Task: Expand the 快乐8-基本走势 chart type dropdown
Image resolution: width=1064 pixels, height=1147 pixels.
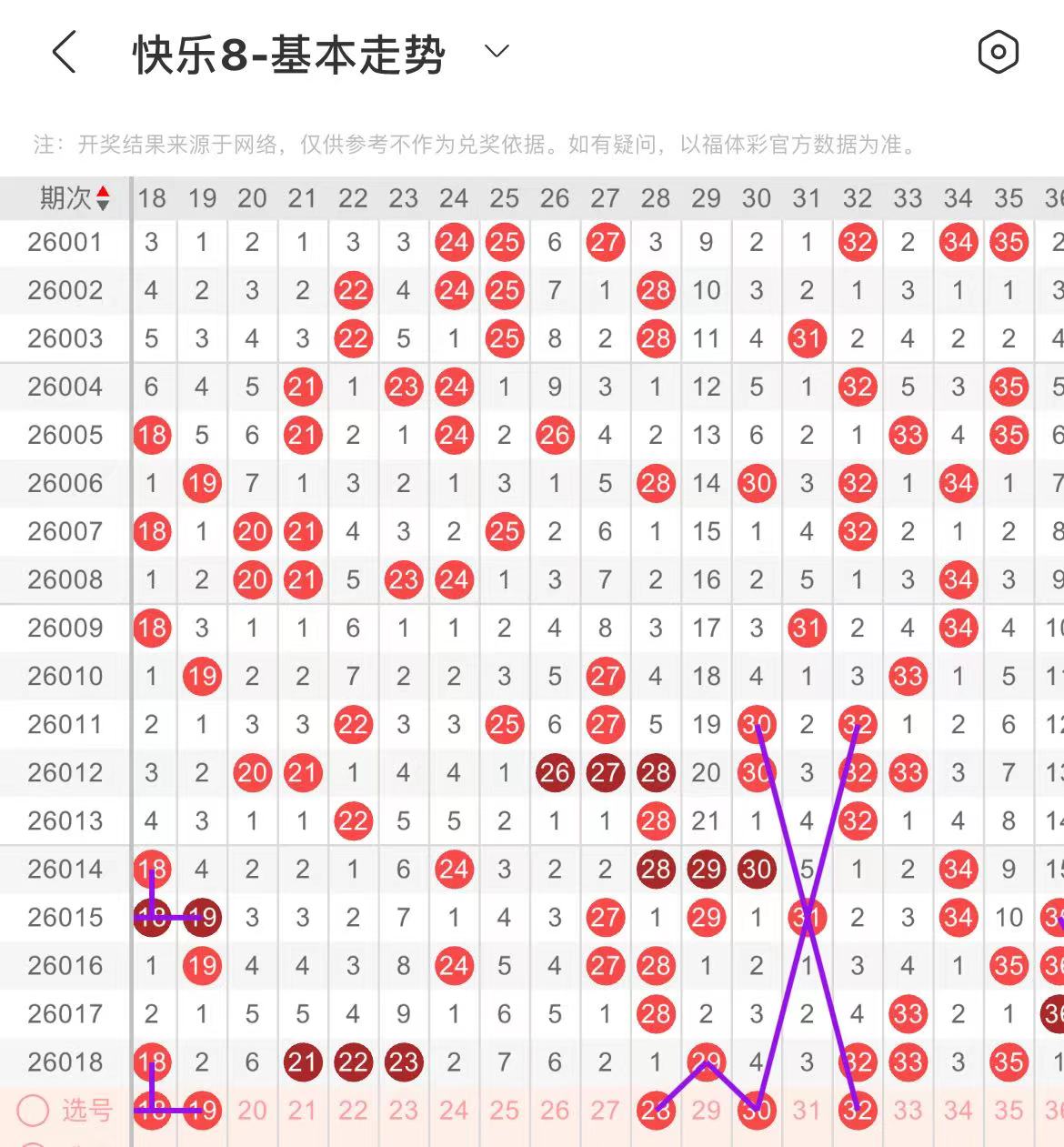Action: coord(497,52)
